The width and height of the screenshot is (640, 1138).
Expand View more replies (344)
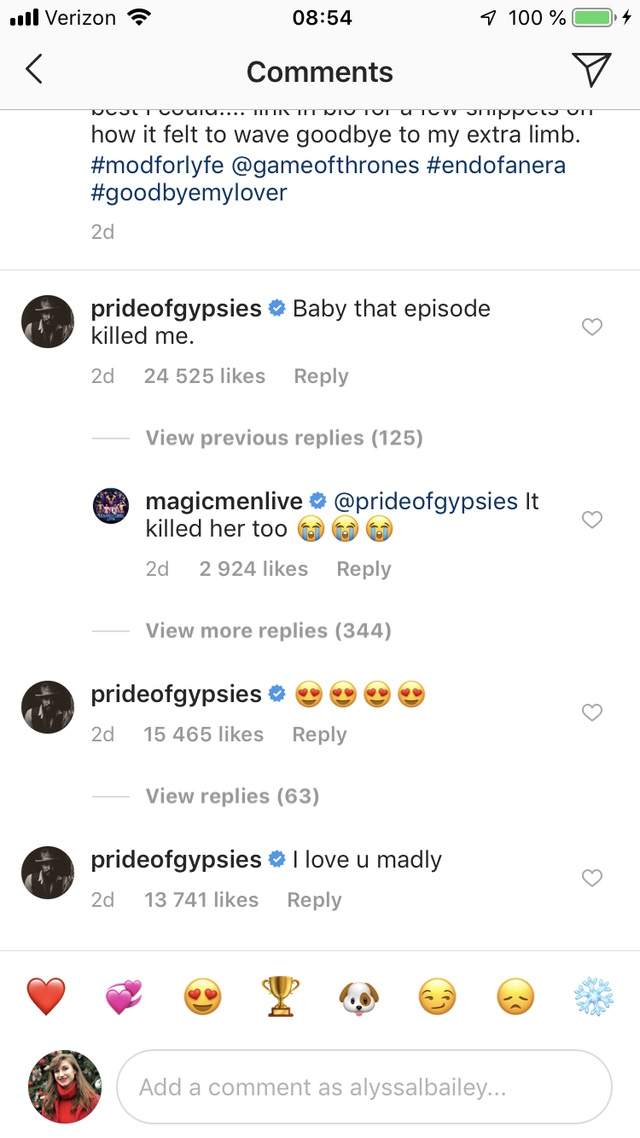[268, 631]
